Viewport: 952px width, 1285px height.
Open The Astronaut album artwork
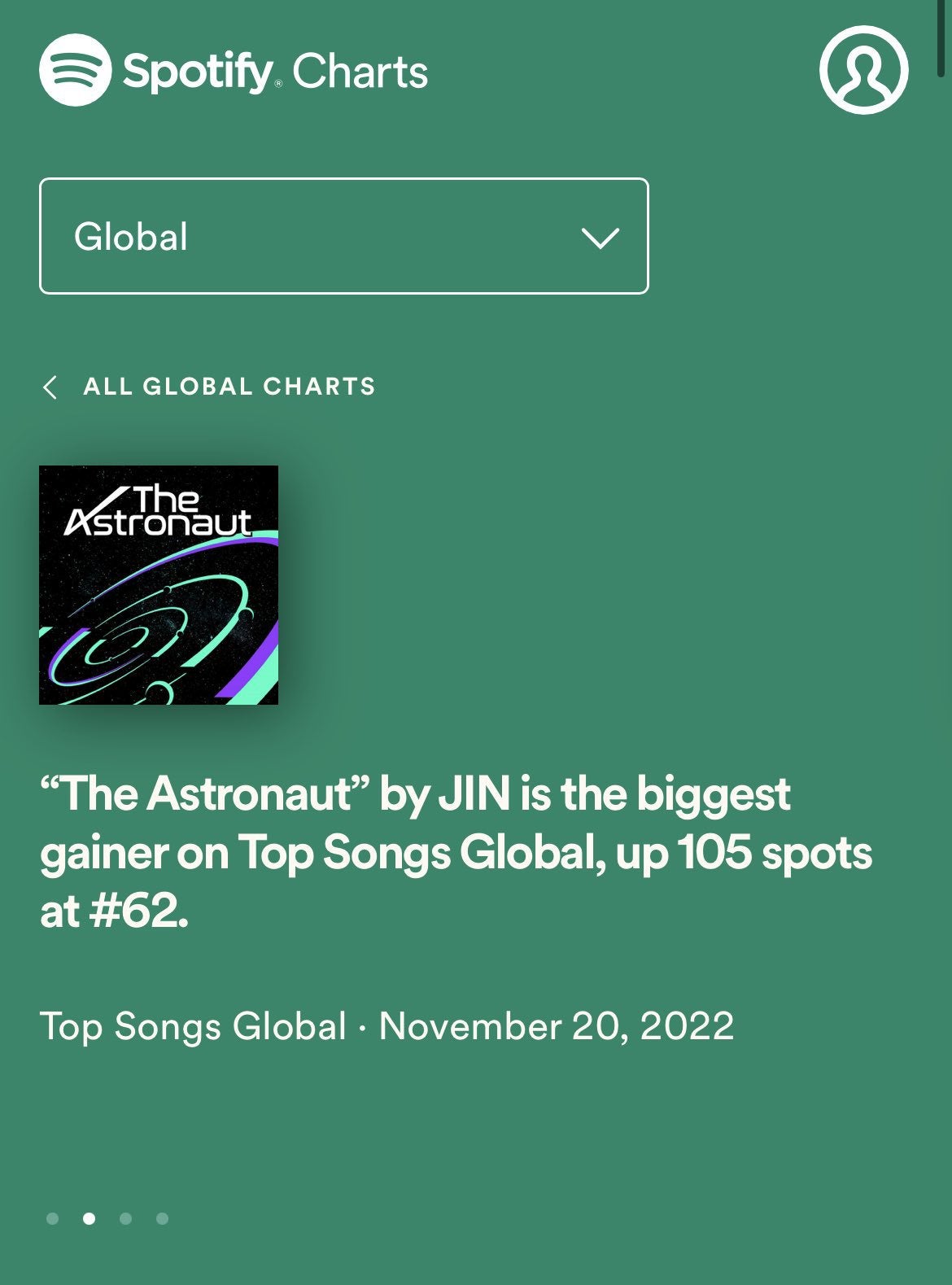pos(159,586)
